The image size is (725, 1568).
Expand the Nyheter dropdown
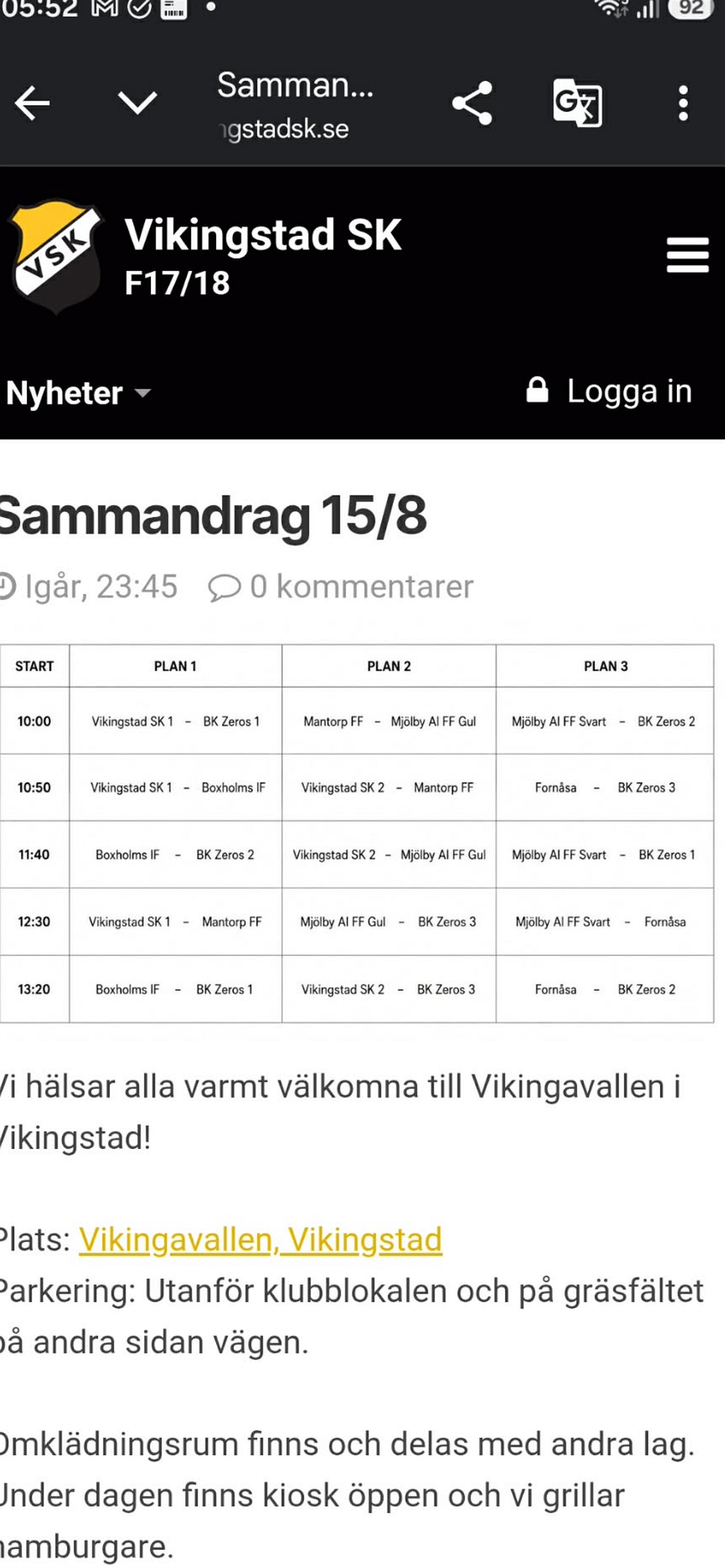point(78,393)
